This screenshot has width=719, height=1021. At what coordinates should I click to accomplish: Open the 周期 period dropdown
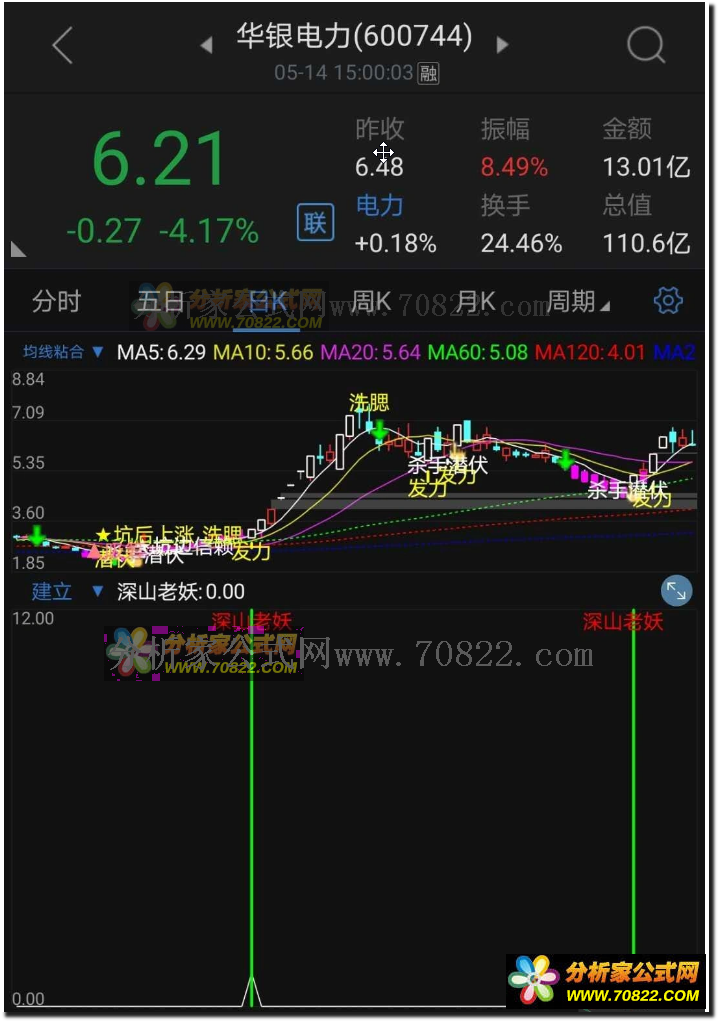point(578,301)
